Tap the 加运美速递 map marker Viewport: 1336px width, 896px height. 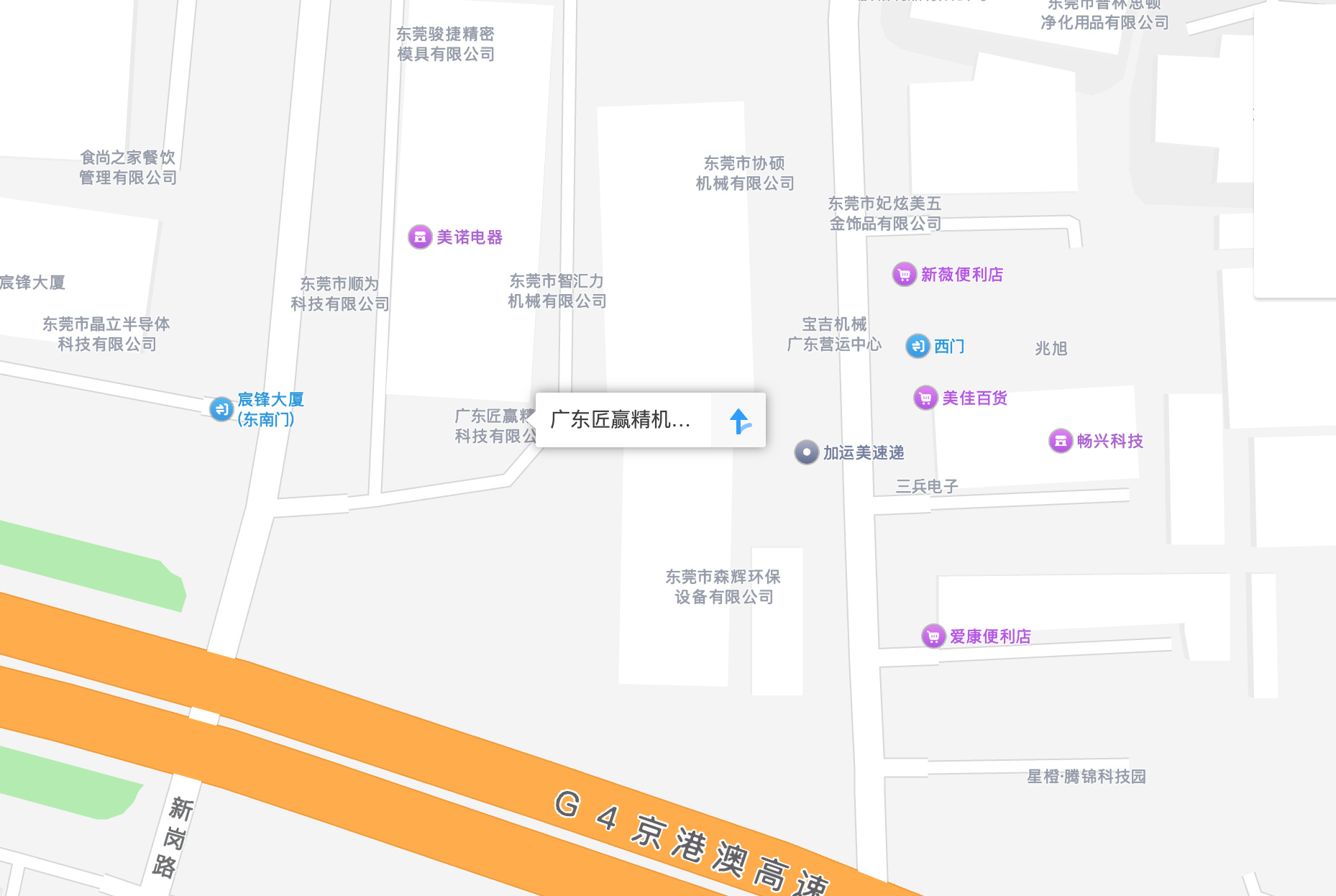807,452
